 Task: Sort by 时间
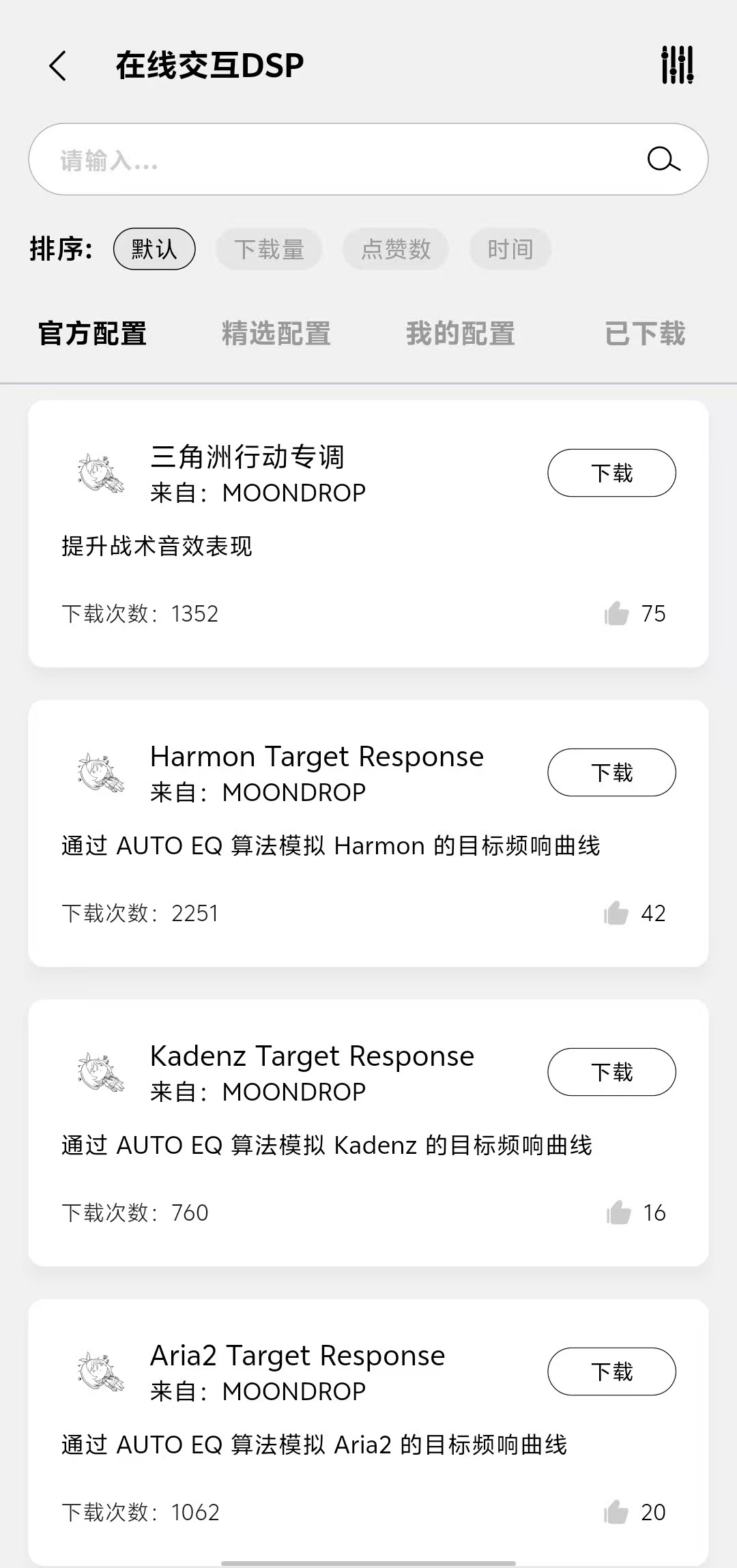[510, 249]
